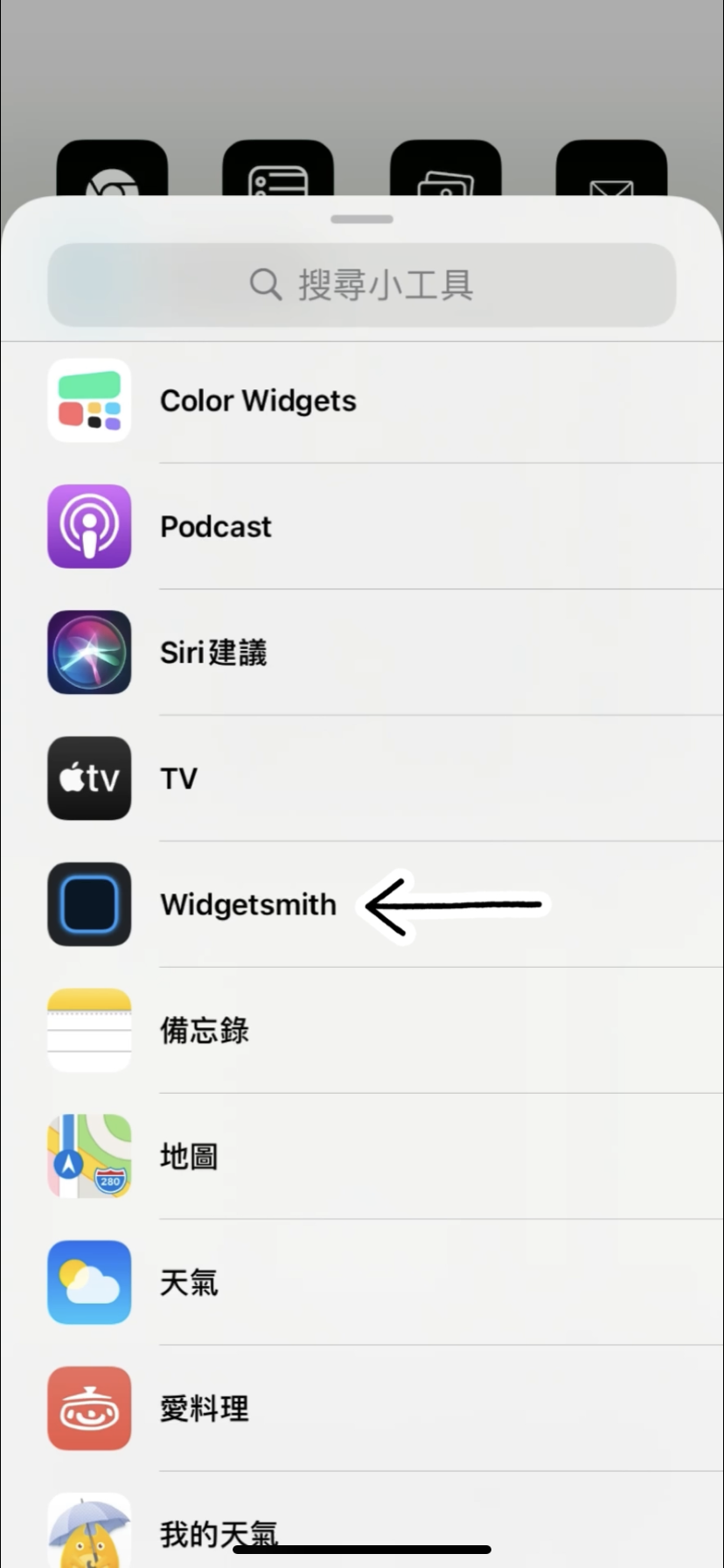Open 愛料理 widgets
The height and width of the screenshot is (1568, 724).
coord(362,1409)
